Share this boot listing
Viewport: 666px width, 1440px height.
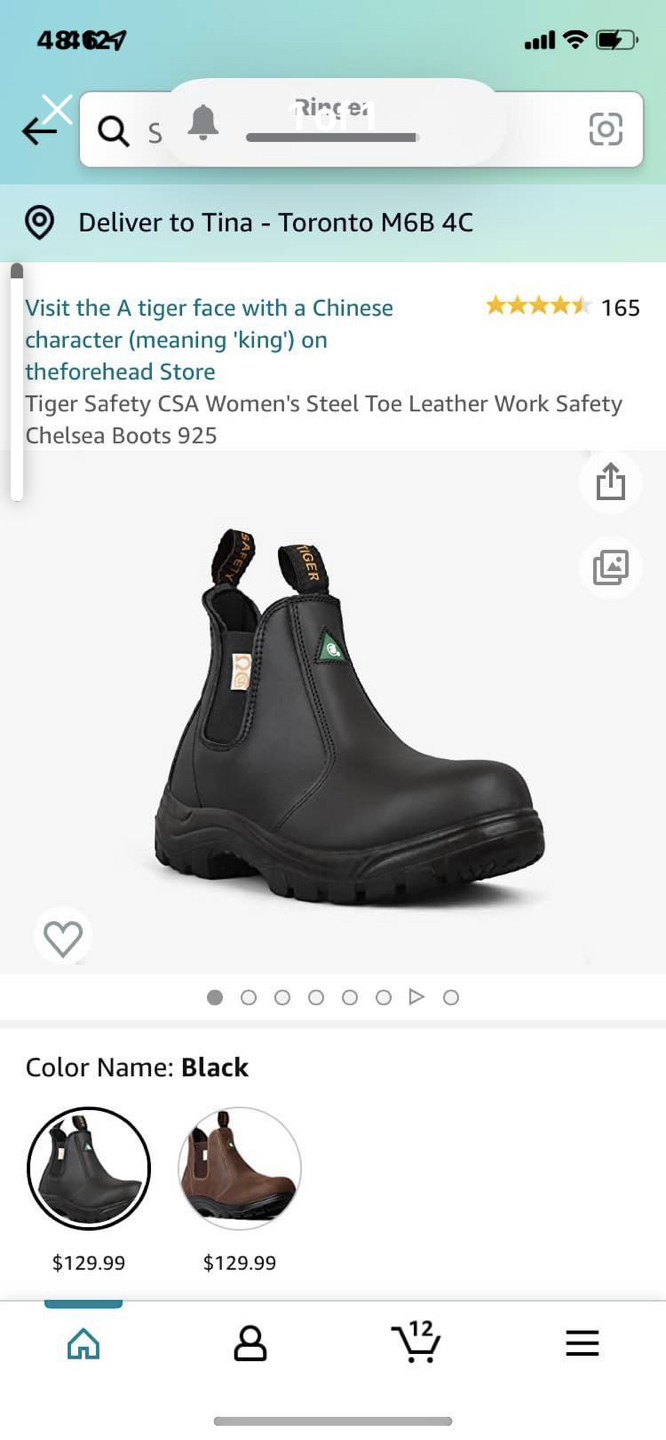(610, 483)
